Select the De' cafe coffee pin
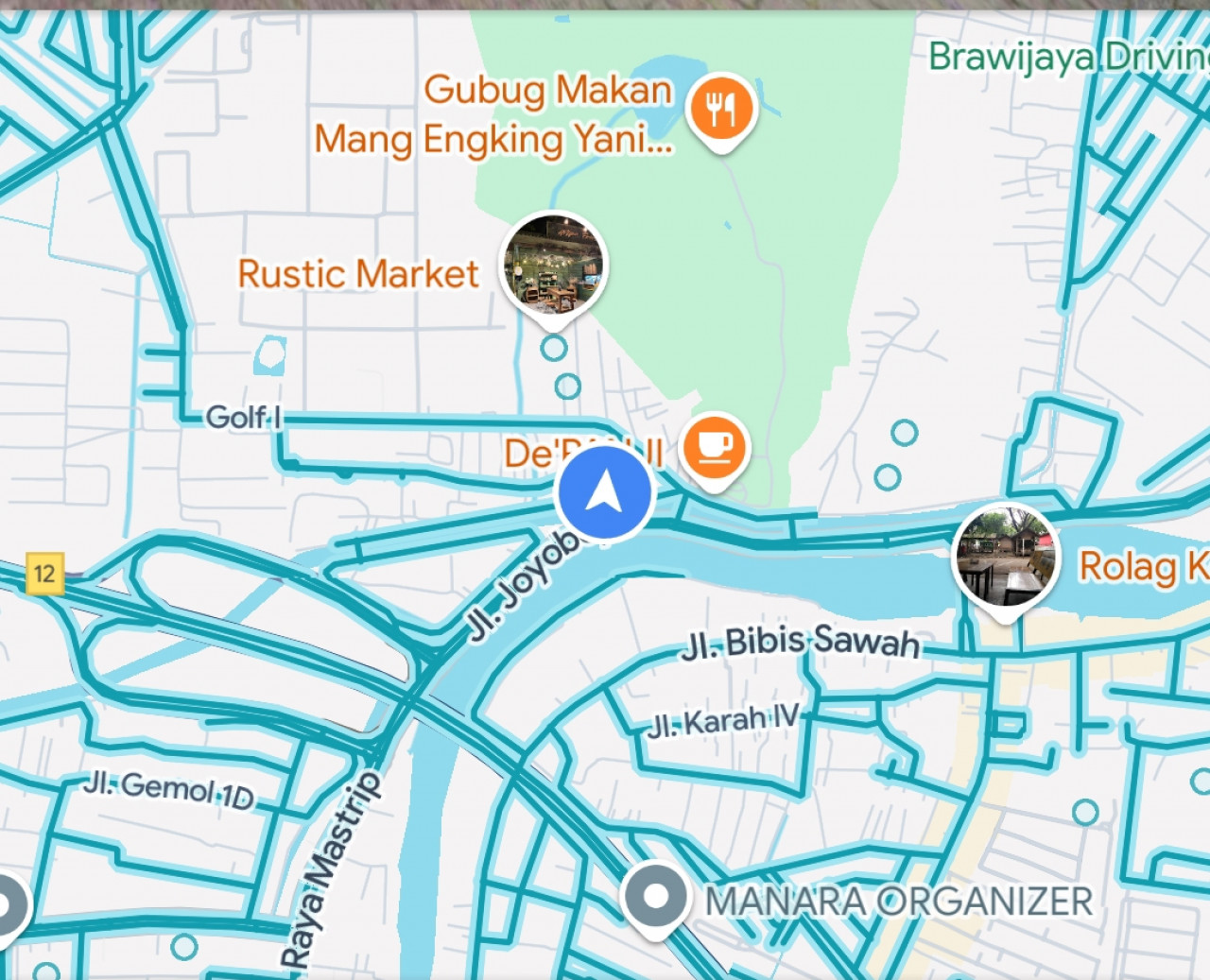 pyautogui.click(x=715, y=448)
